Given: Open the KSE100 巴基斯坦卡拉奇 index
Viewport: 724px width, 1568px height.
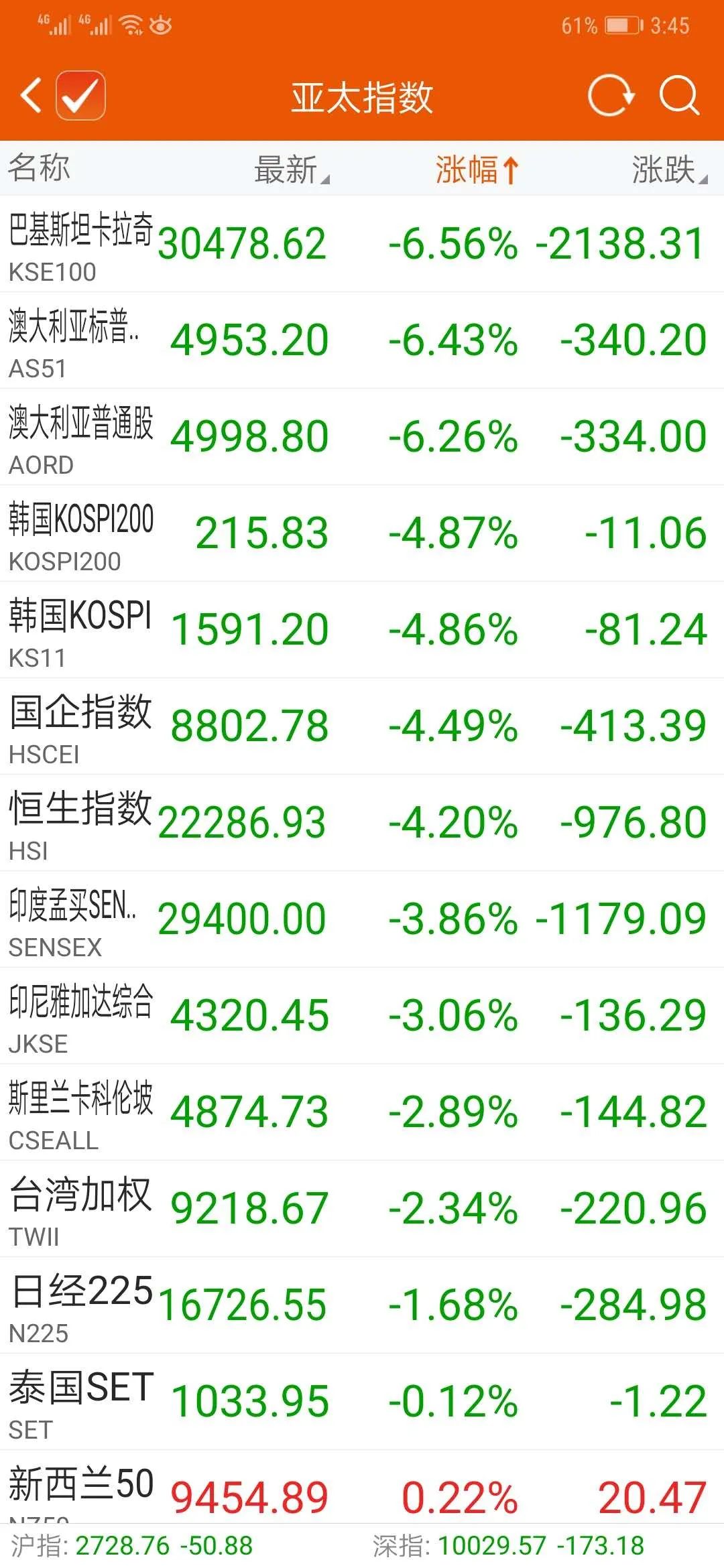Looking at the screenshot, I should (x=362, y=244).
